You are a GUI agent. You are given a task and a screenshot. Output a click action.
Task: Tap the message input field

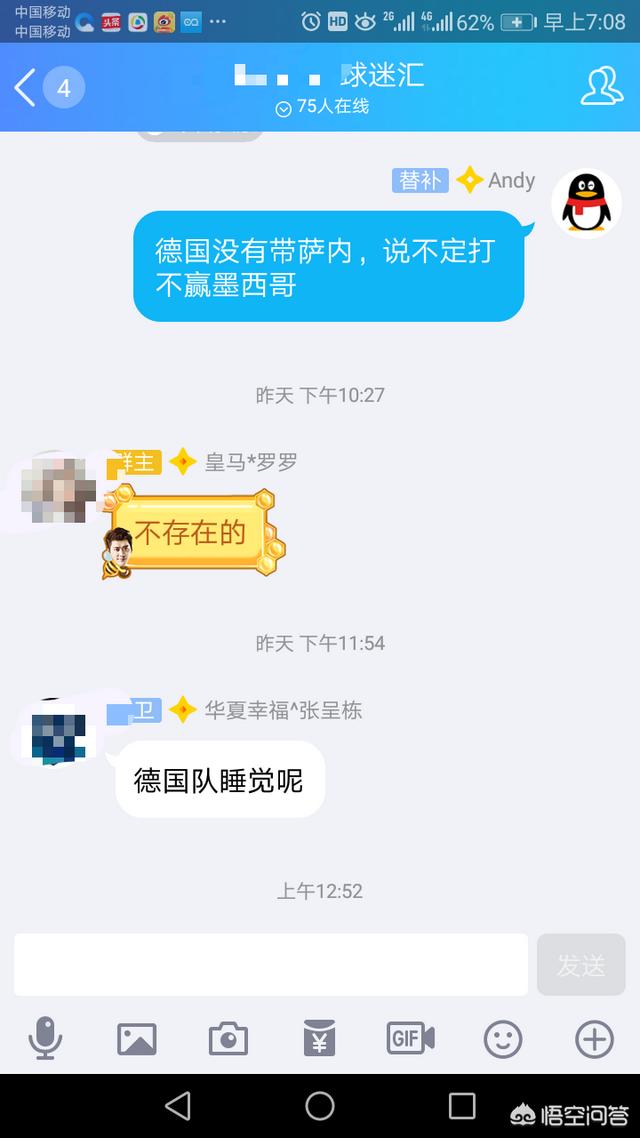click(x=270, y=965)
